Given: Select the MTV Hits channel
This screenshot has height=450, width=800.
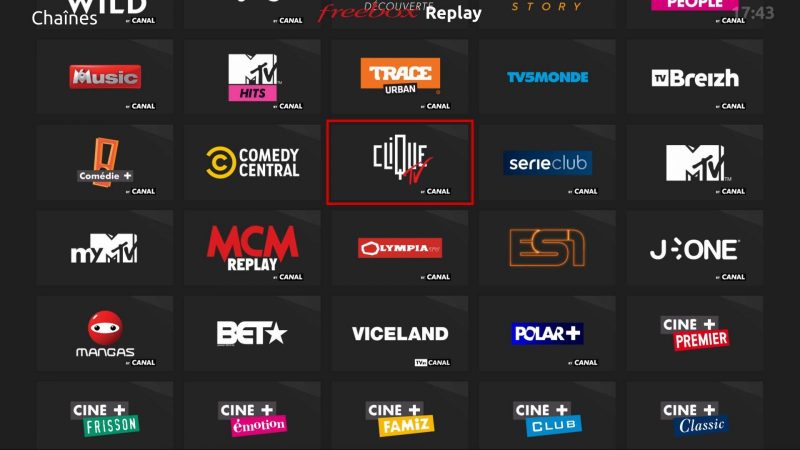Looking at the screenshot, I should tap(252, 77).
